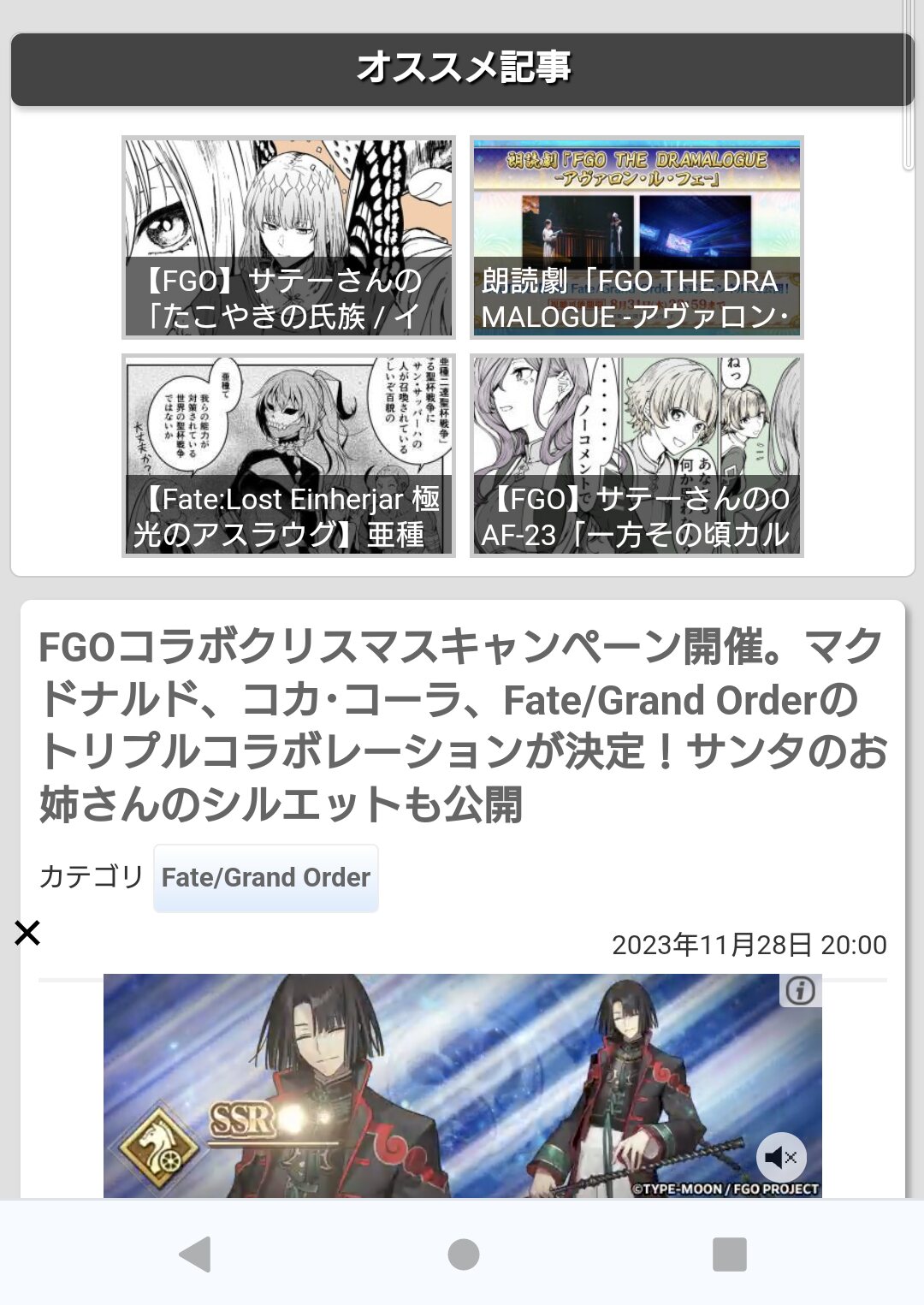Viewport: 924px width, 1305px height.
Task: Go back with the system back button
Action: click(195, 1255)
